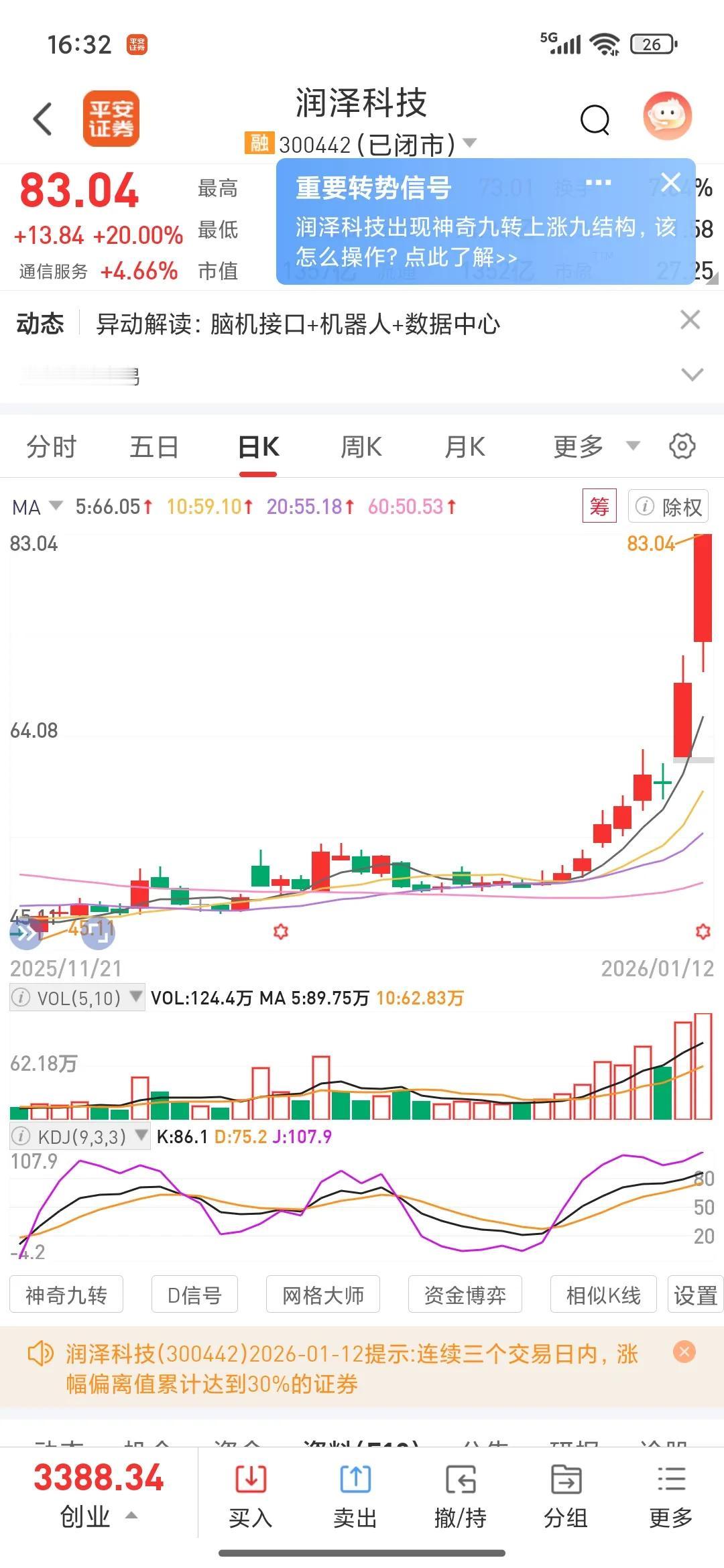The height and width of the screenshot is (1568, 724).
Task: Tap the back arrow at top left
Action: click(43, 118)
